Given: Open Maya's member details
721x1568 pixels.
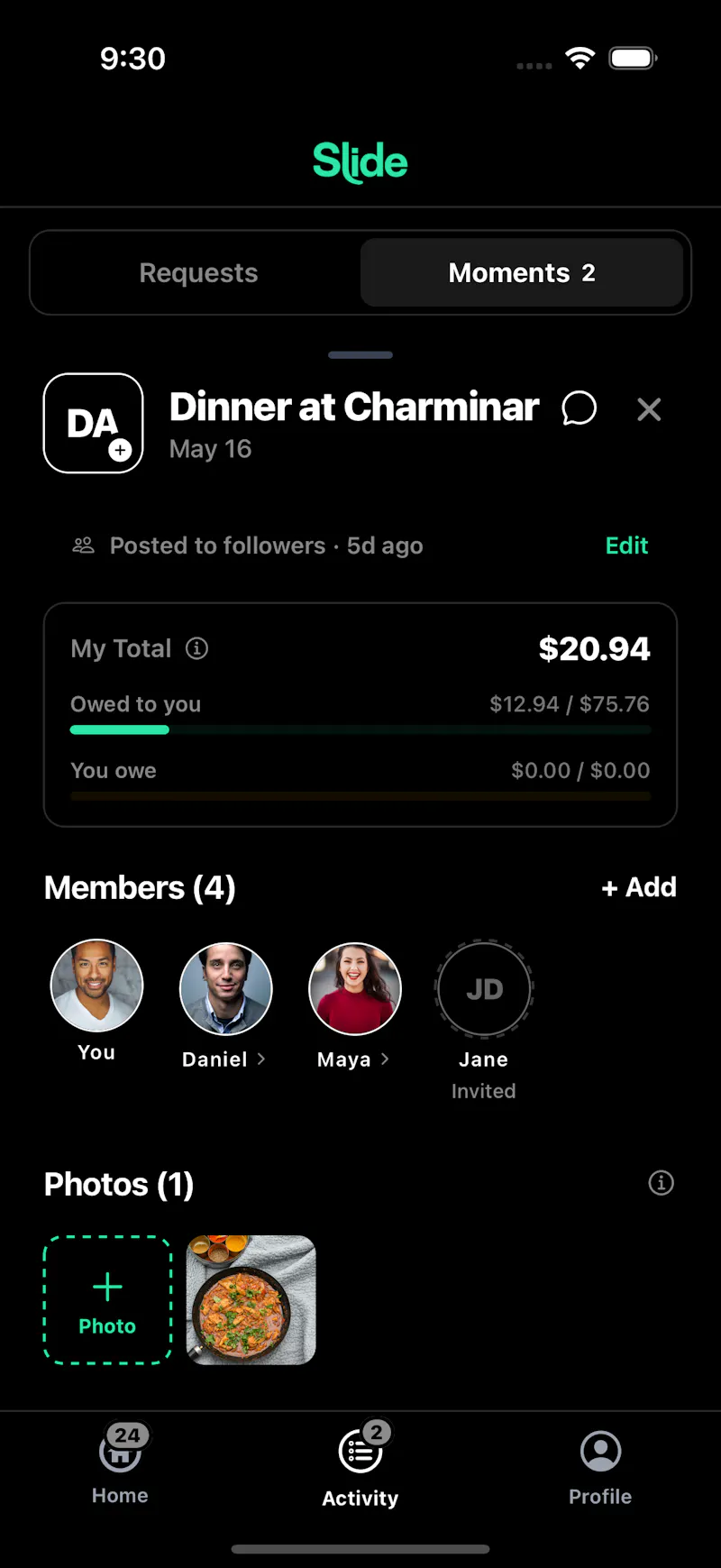Looking at the screenshot, I should click(x=354, y=1005).
